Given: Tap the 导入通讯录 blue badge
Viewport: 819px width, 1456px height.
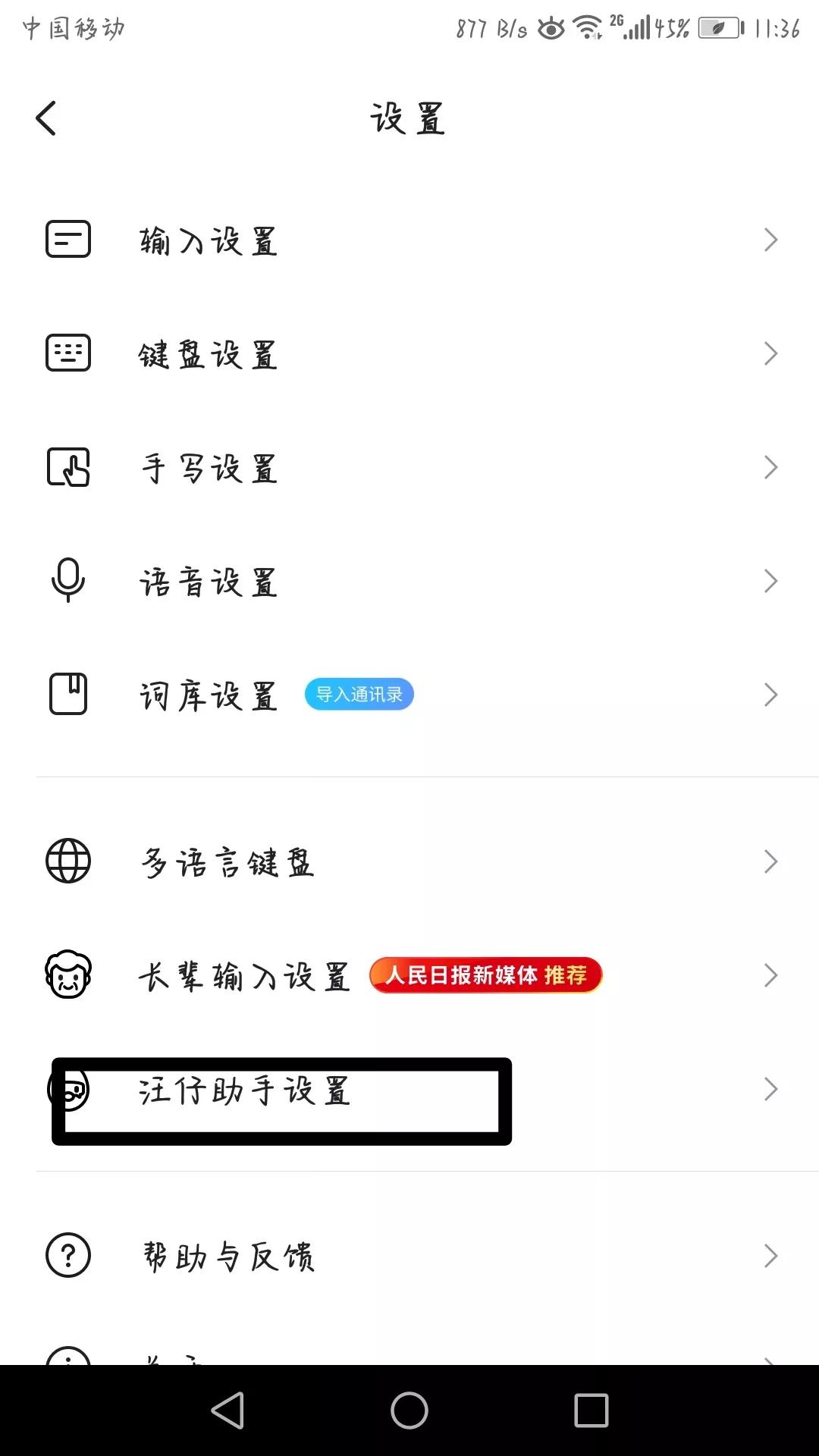Looking at the screenshot, I should (359, 694).
